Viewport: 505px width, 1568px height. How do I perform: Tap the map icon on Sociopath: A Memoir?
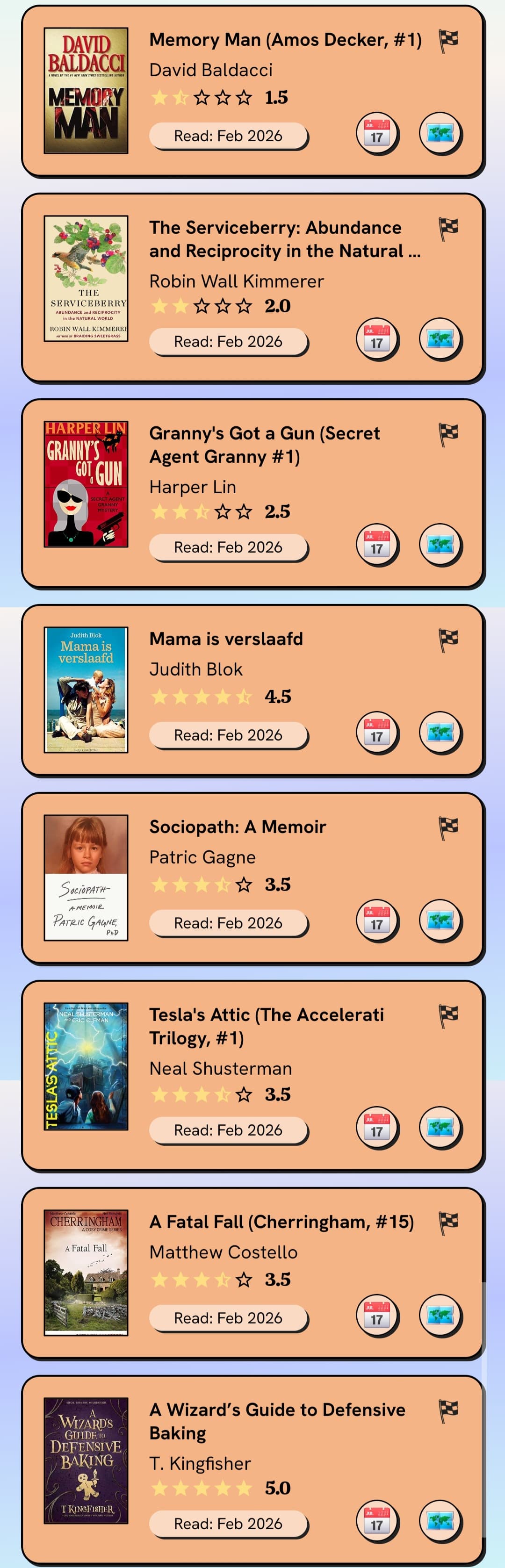pos(440,921)
